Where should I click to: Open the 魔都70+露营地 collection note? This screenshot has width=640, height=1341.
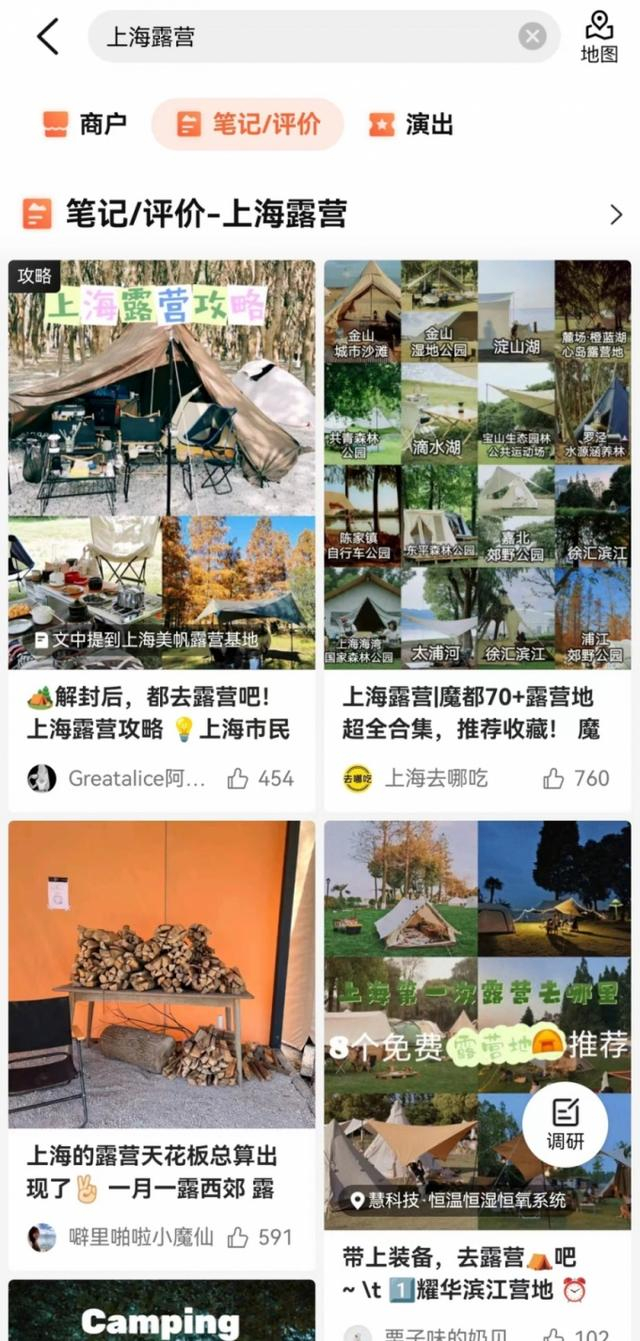477,535
